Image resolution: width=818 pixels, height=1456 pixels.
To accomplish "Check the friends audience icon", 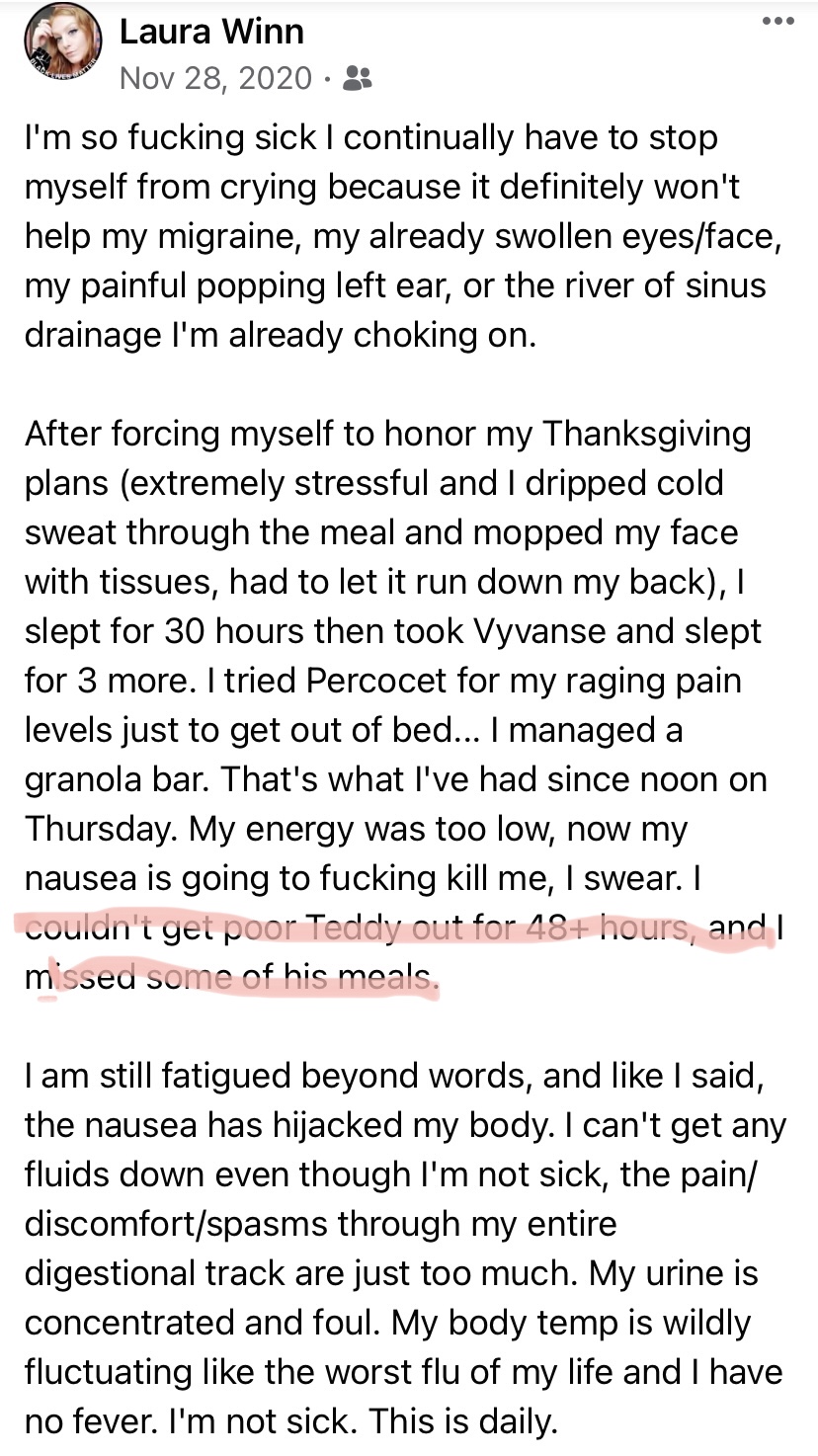I will click(357, 79).
